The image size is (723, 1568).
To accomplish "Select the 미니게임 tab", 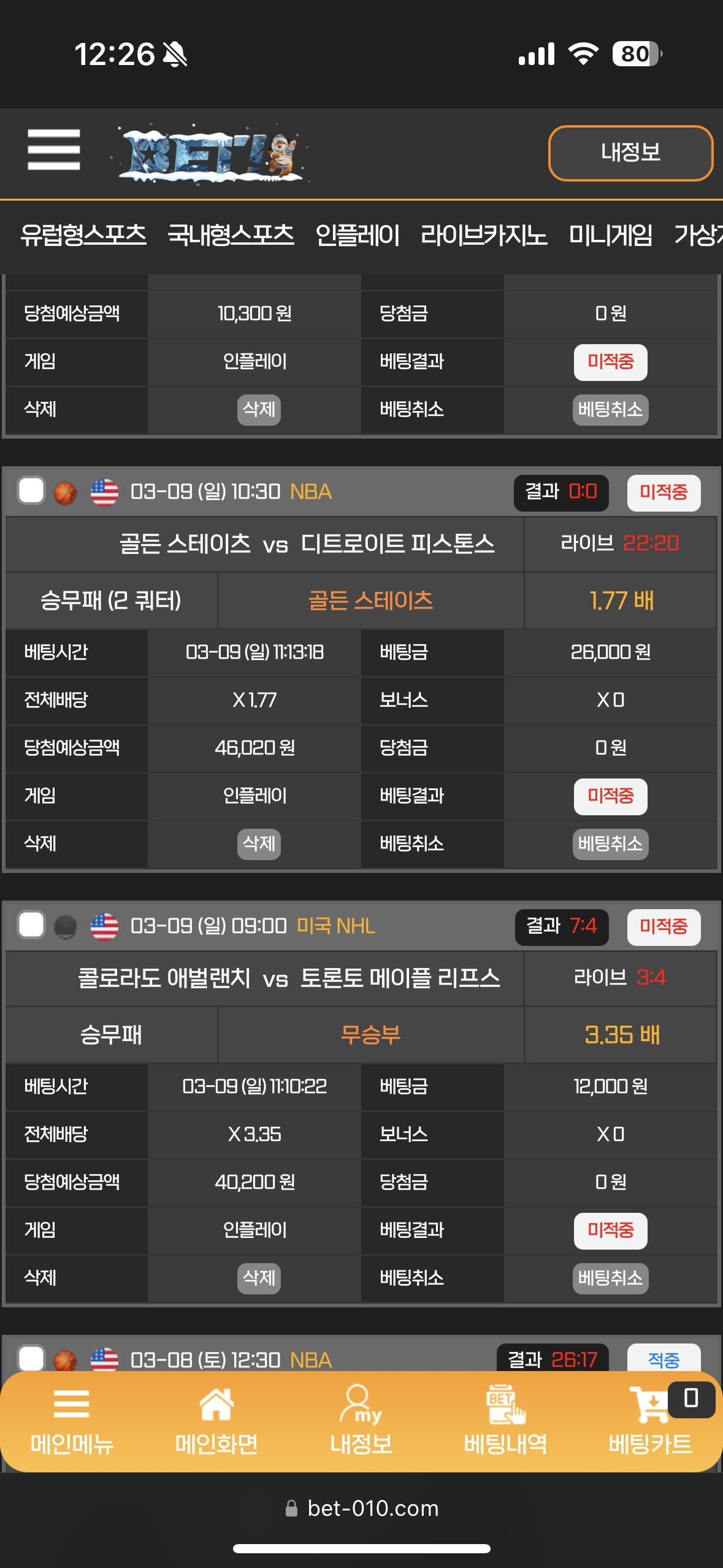I will [610, 235].
